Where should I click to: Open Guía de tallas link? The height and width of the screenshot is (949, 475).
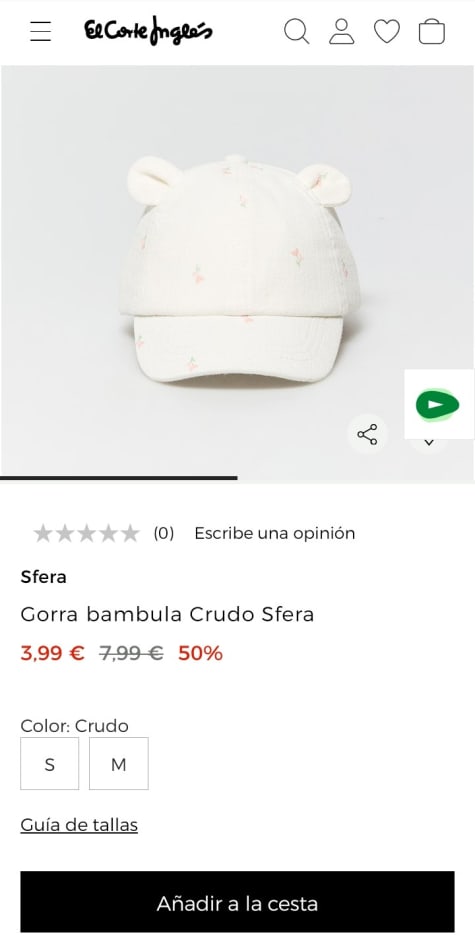79,825
